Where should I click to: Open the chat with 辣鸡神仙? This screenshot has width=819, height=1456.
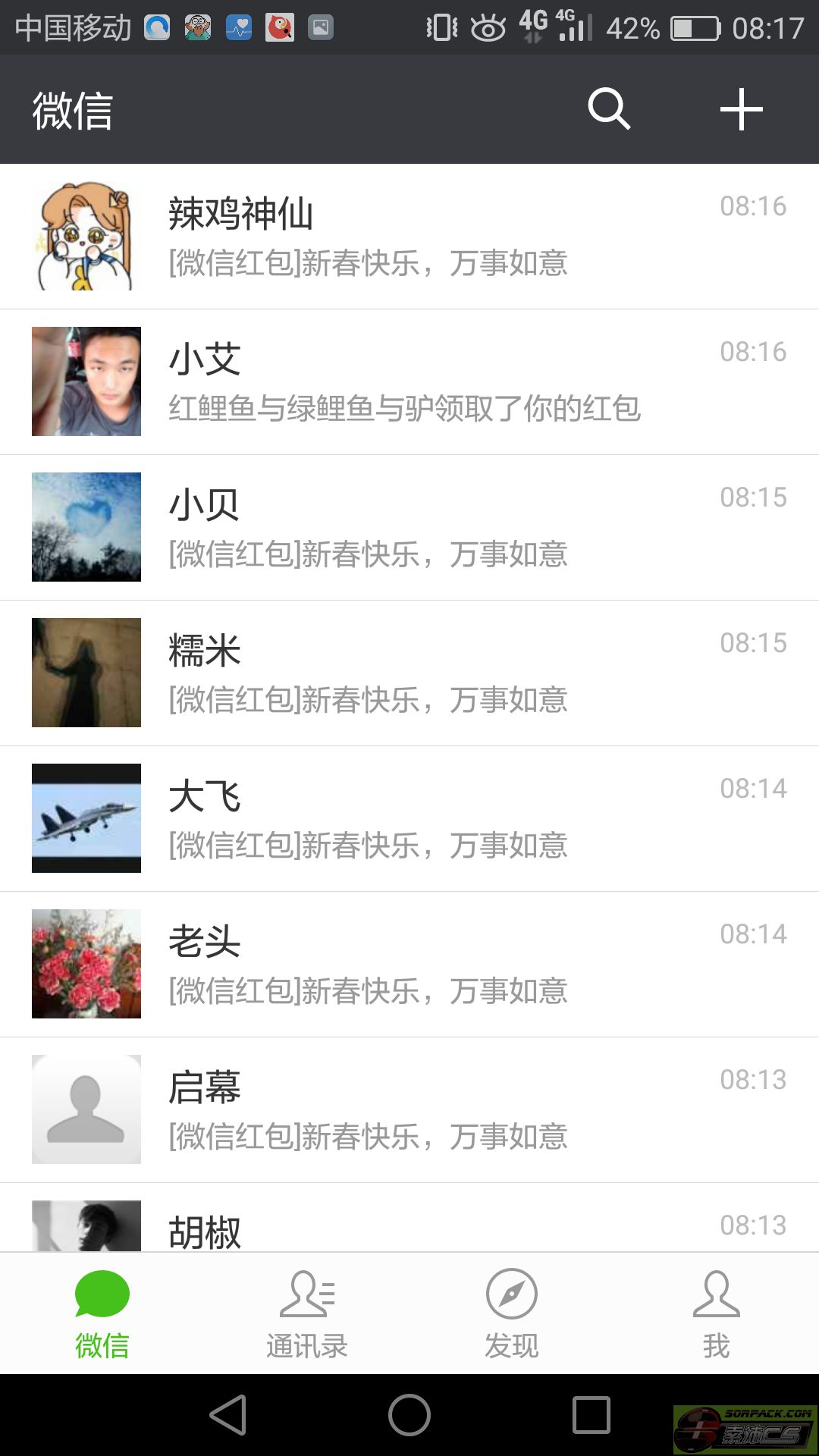click(x=409, y=237)
